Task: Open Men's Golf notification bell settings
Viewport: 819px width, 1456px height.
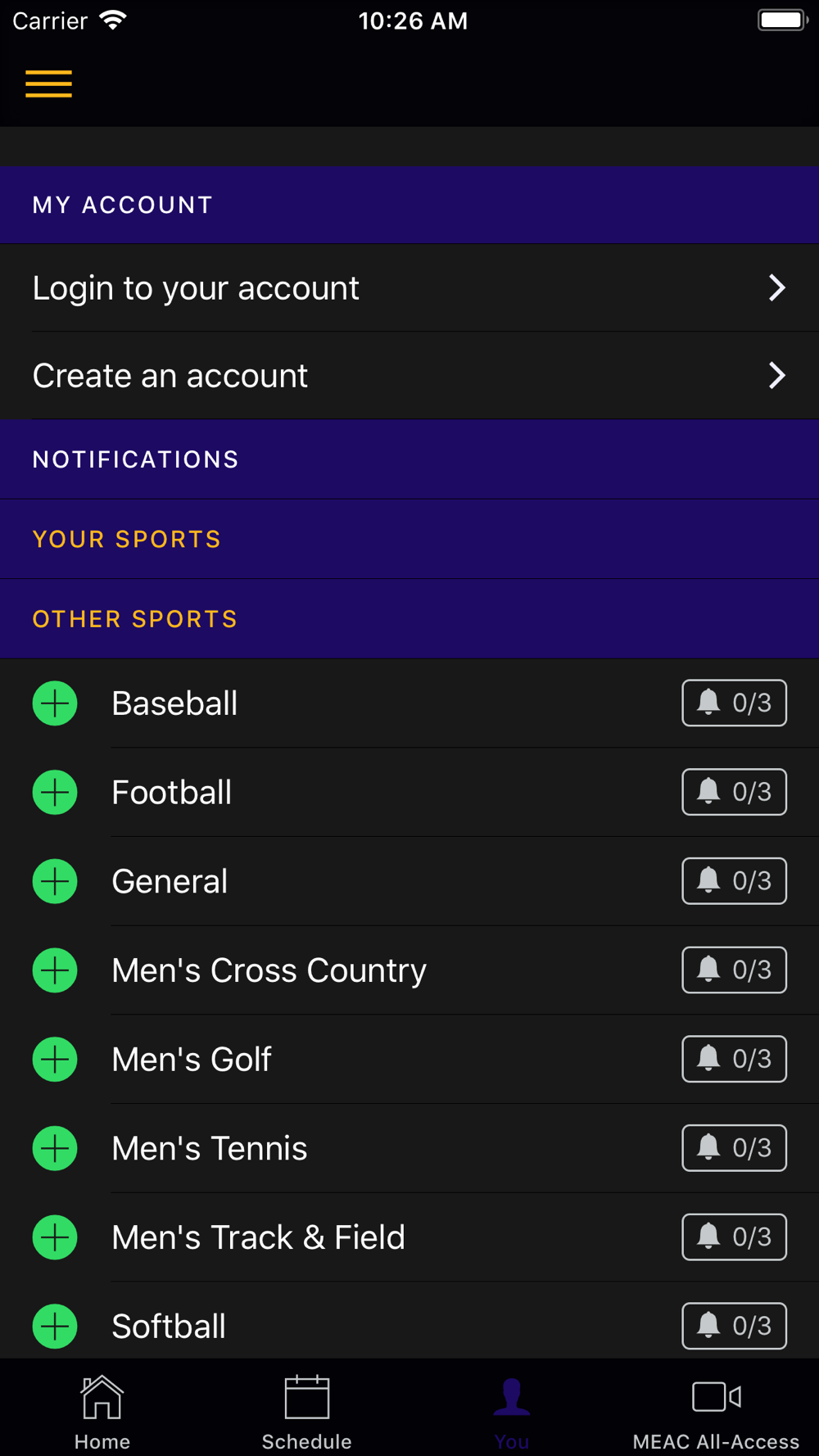Action: pos(734,1059)
